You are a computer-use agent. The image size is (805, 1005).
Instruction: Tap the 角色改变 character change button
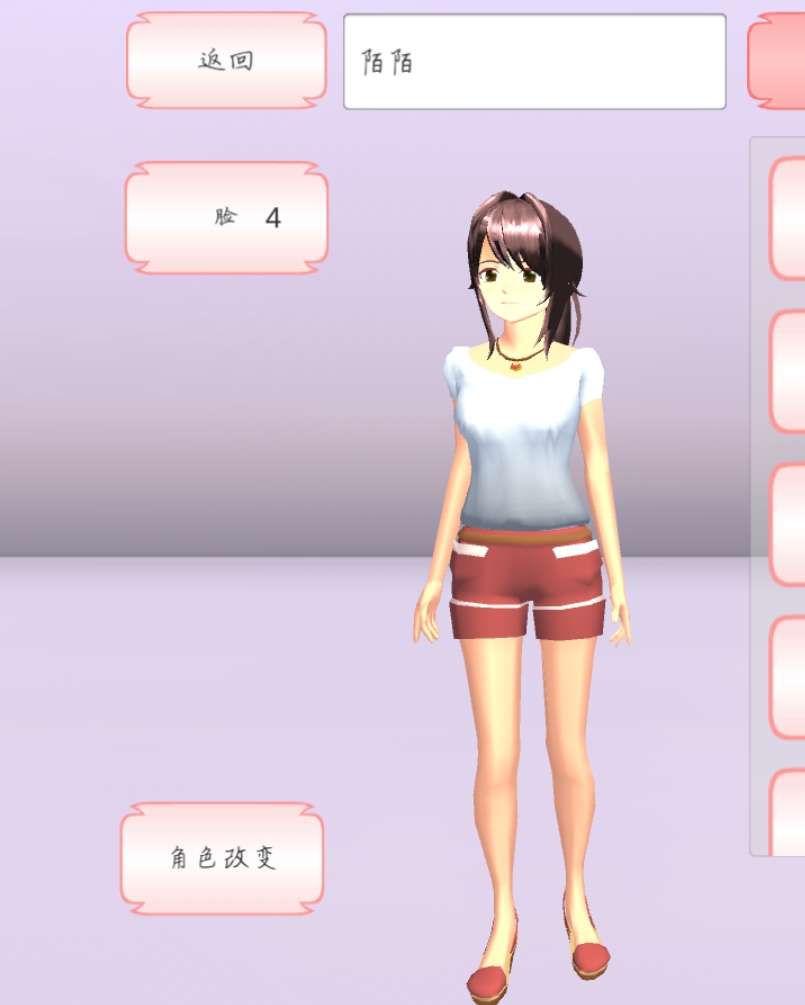[222, 858]
